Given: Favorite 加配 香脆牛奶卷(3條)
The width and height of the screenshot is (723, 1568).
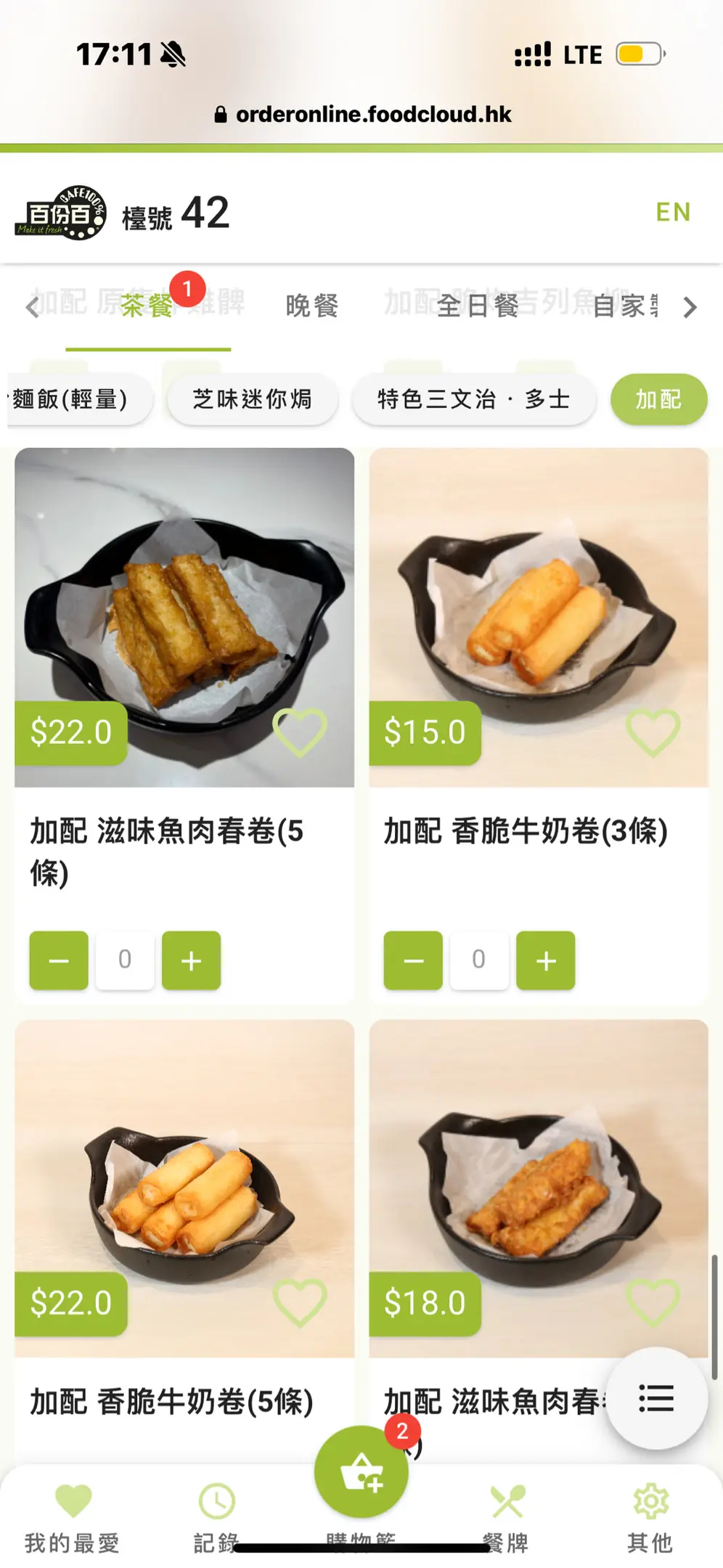Looking at the screenshot, I should pyautogui.click(x=653, y=732).
